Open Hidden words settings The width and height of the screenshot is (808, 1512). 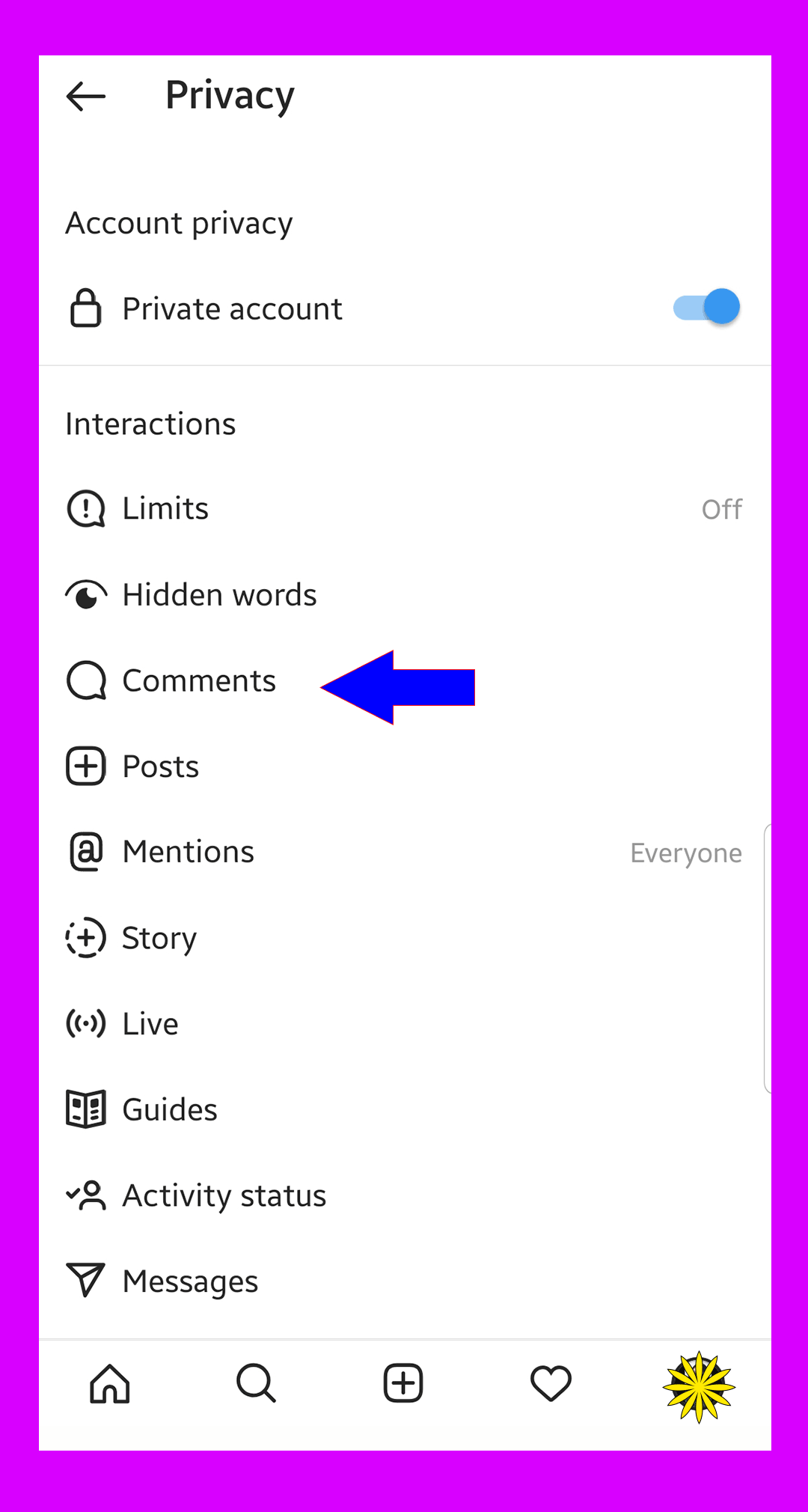pos(405,595)
